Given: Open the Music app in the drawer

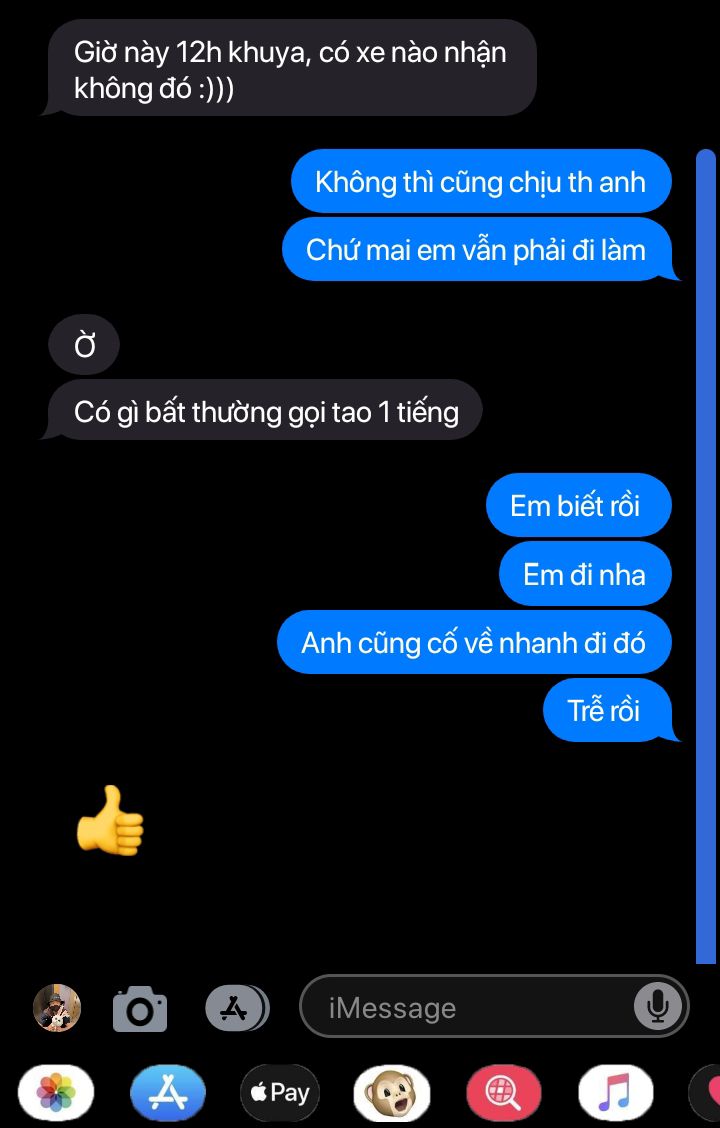Looking at the screenshot, I should pos(615,1092).
